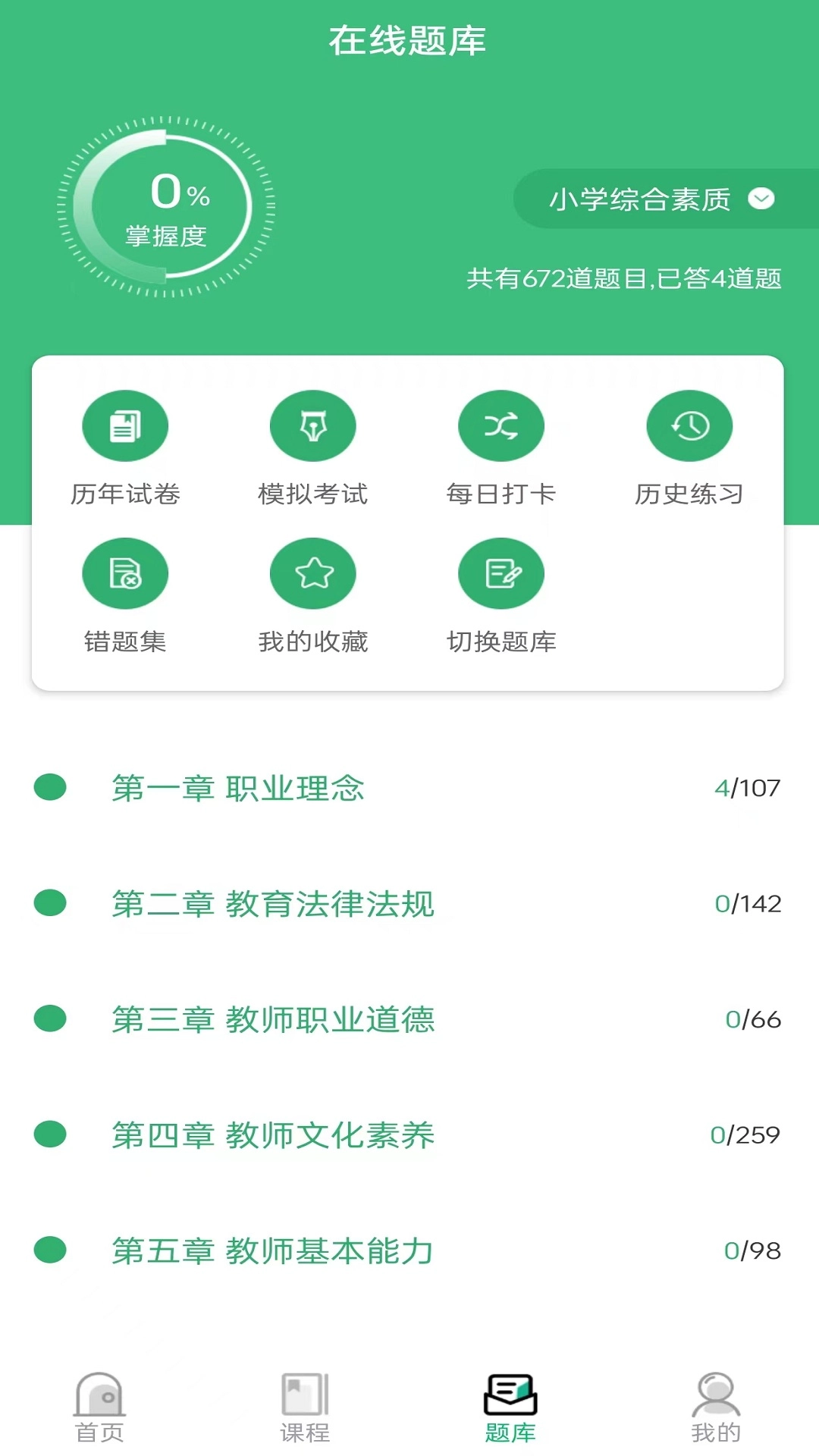Viewport: 819px width, 1456px height.
Task: Select the 模拟考试 mock exam icon
Action: (312, 426)
